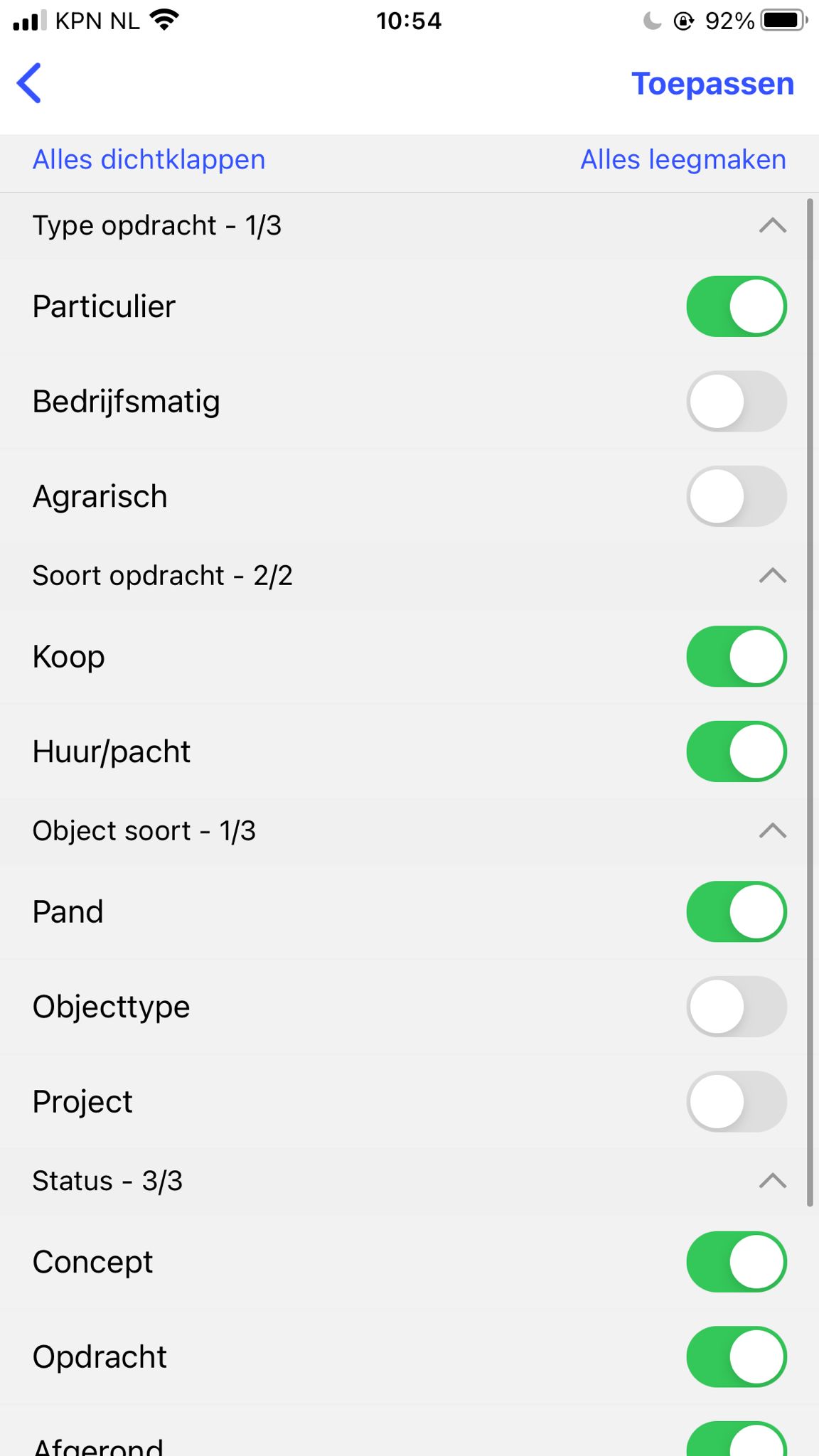Disable the Pand switch
The image size is (819, 1456).
click(x=737, y=911)
